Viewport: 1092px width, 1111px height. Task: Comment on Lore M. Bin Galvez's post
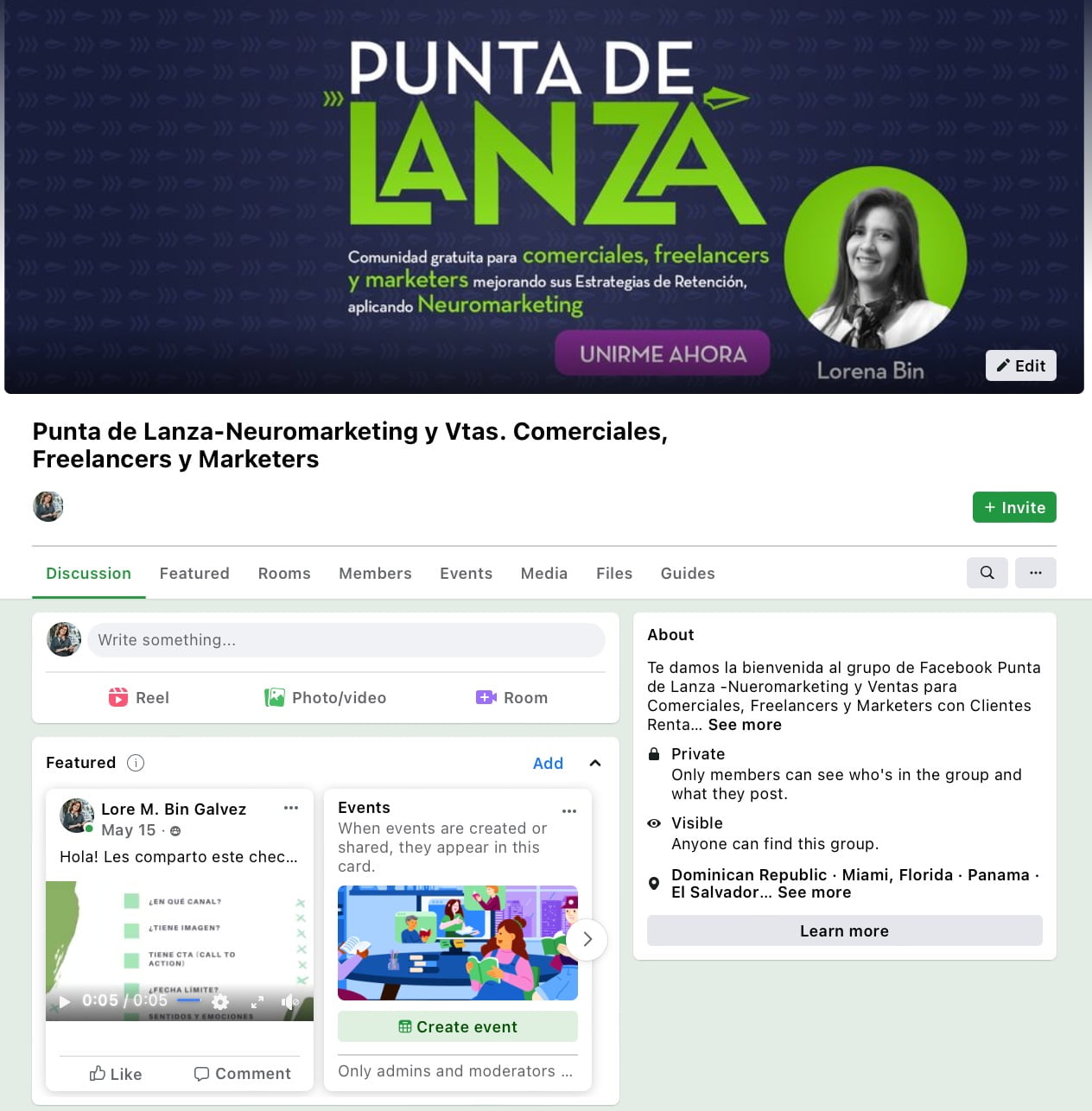pyautogui.click(x=243, y=1073)
